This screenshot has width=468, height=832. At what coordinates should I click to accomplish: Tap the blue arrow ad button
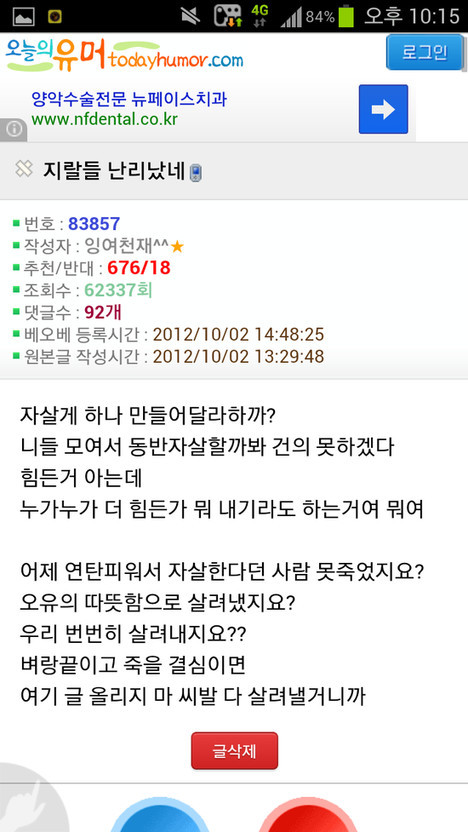[383, 109]
